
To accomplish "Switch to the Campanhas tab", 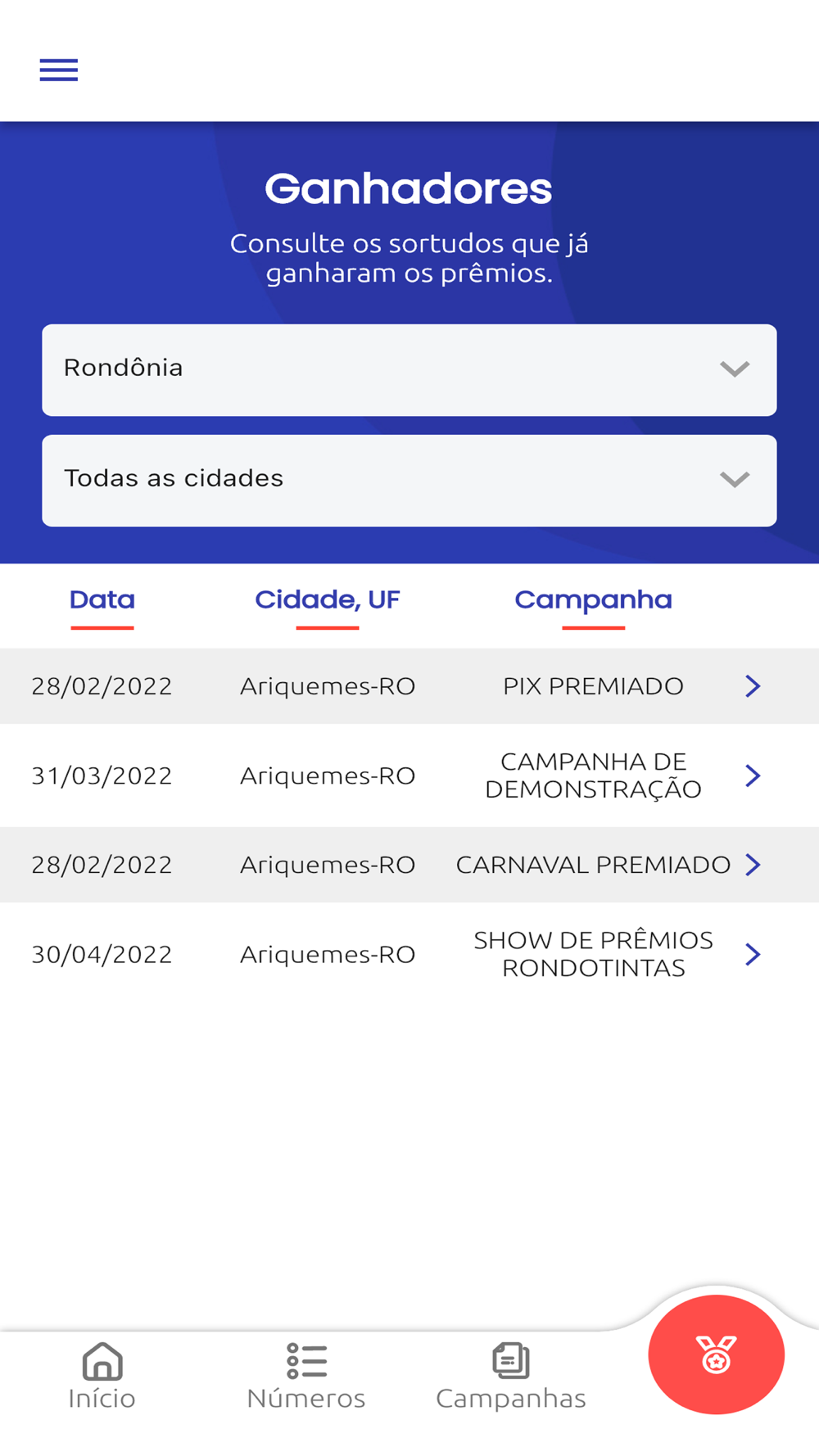I will point(511,1377).
